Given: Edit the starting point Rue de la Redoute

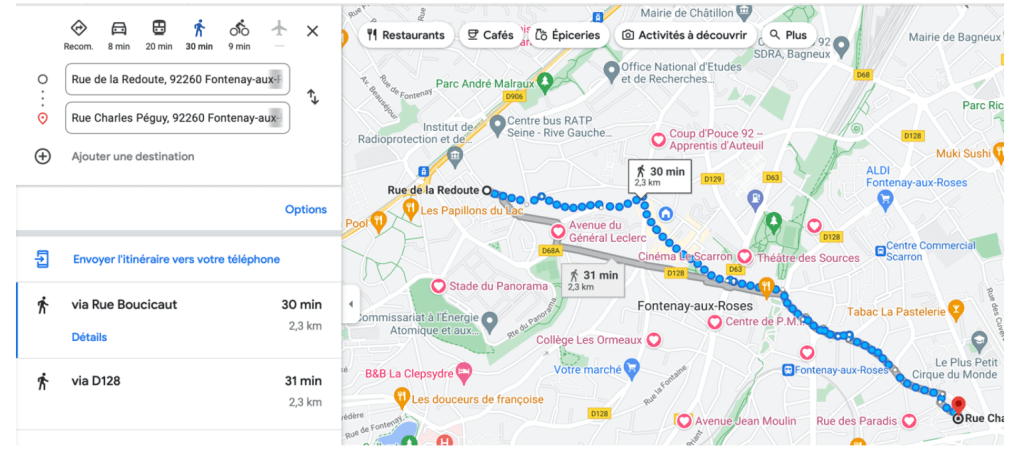Looking at the screenshot, I should [177, 78].
